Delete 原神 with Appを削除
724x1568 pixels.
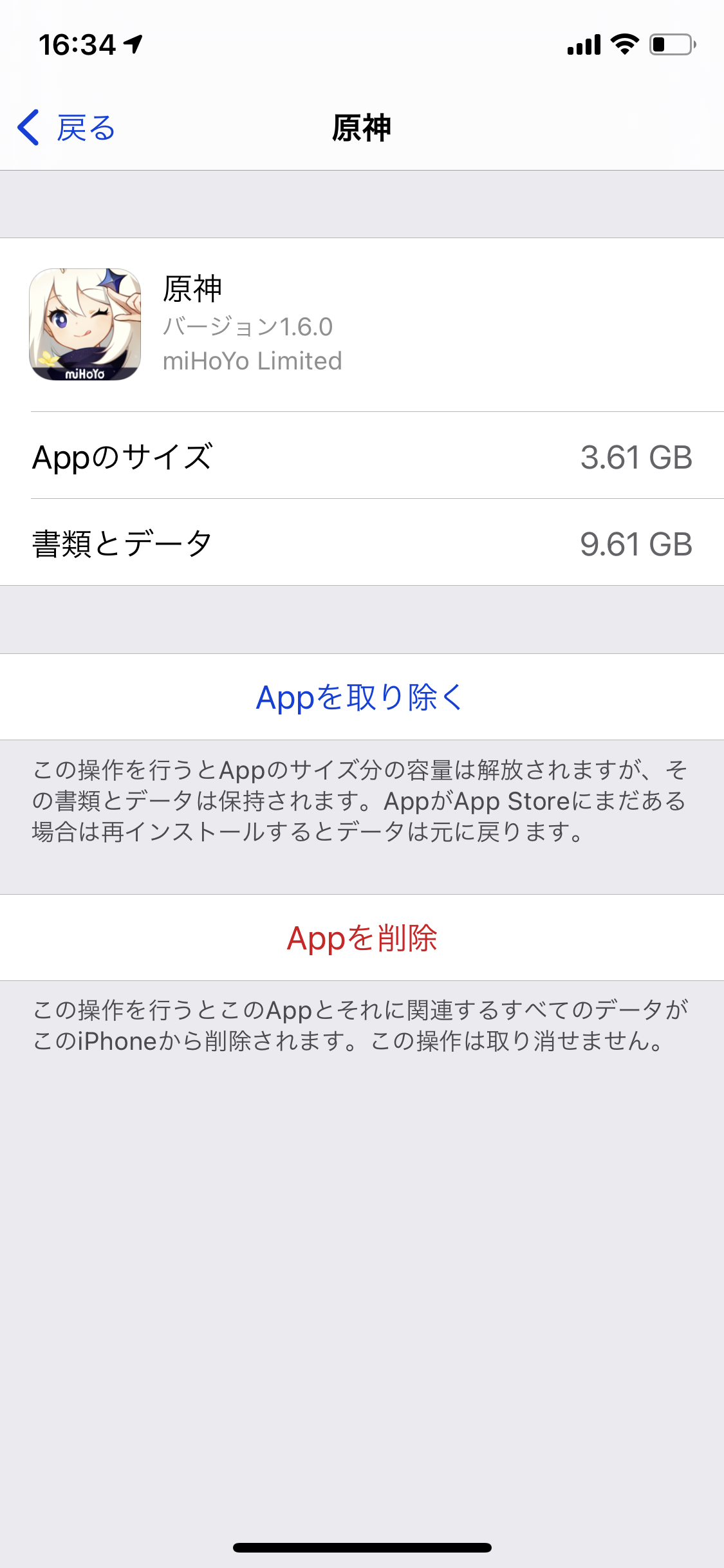click(x=362, y=938)
